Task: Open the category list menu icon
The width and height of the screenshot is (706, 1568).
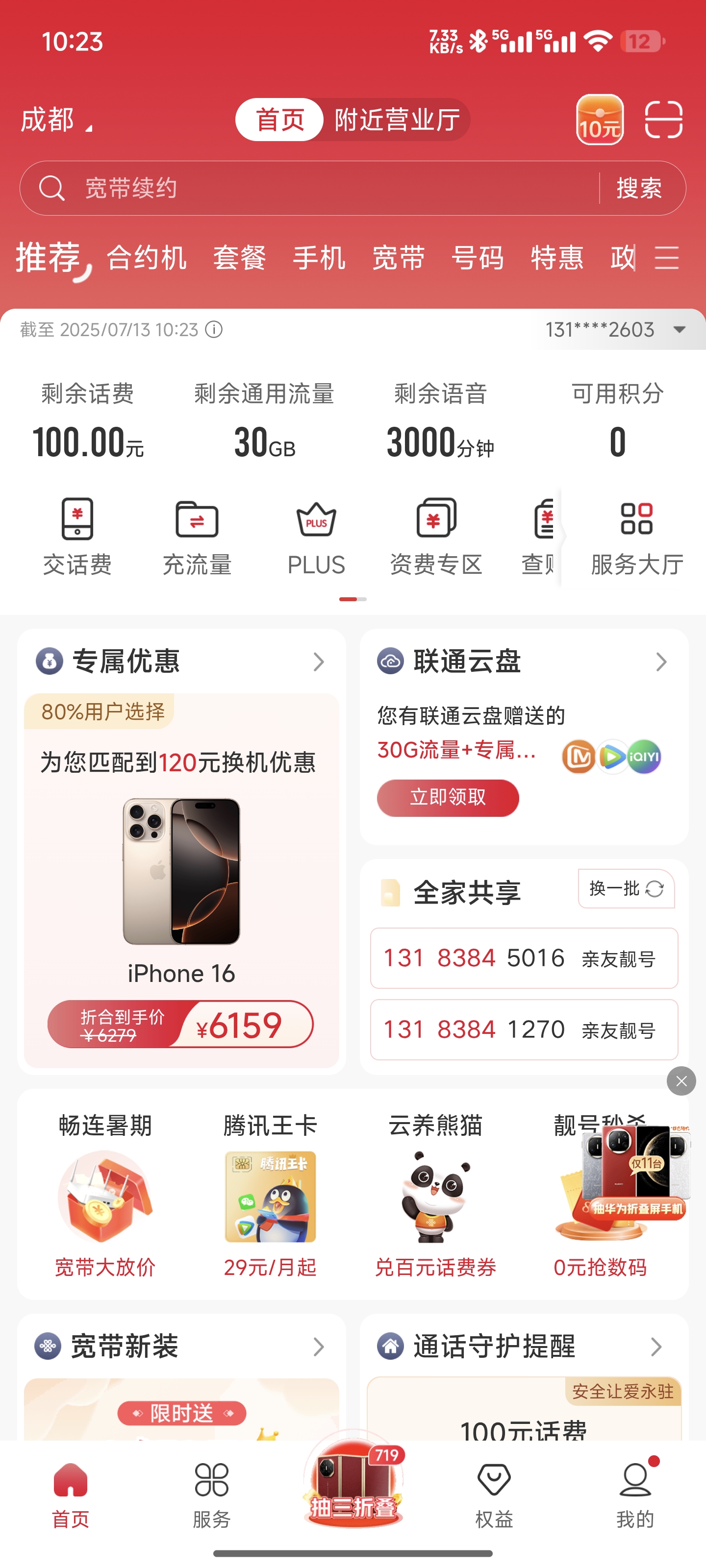Action: pos(666,257)
